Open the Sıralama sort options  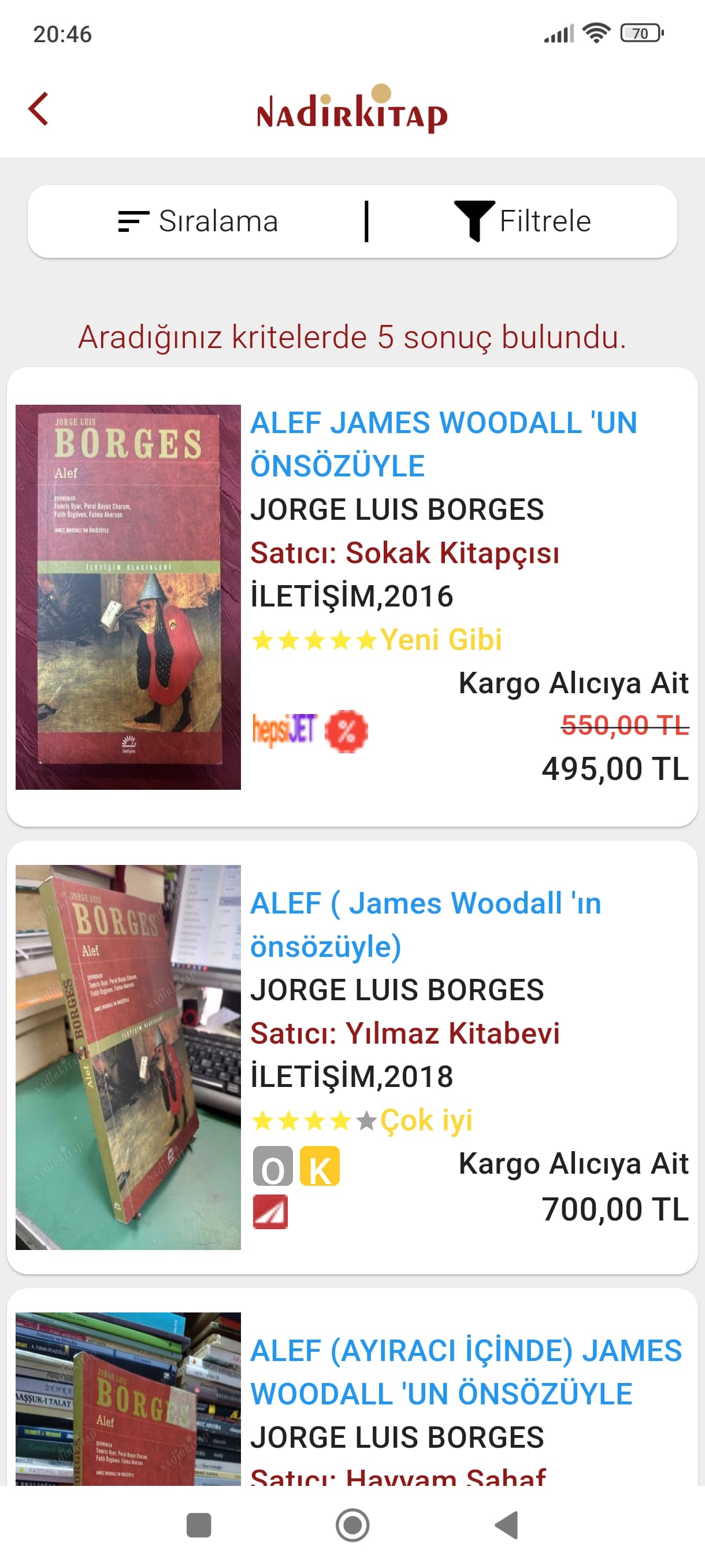(x=198, y=221)
